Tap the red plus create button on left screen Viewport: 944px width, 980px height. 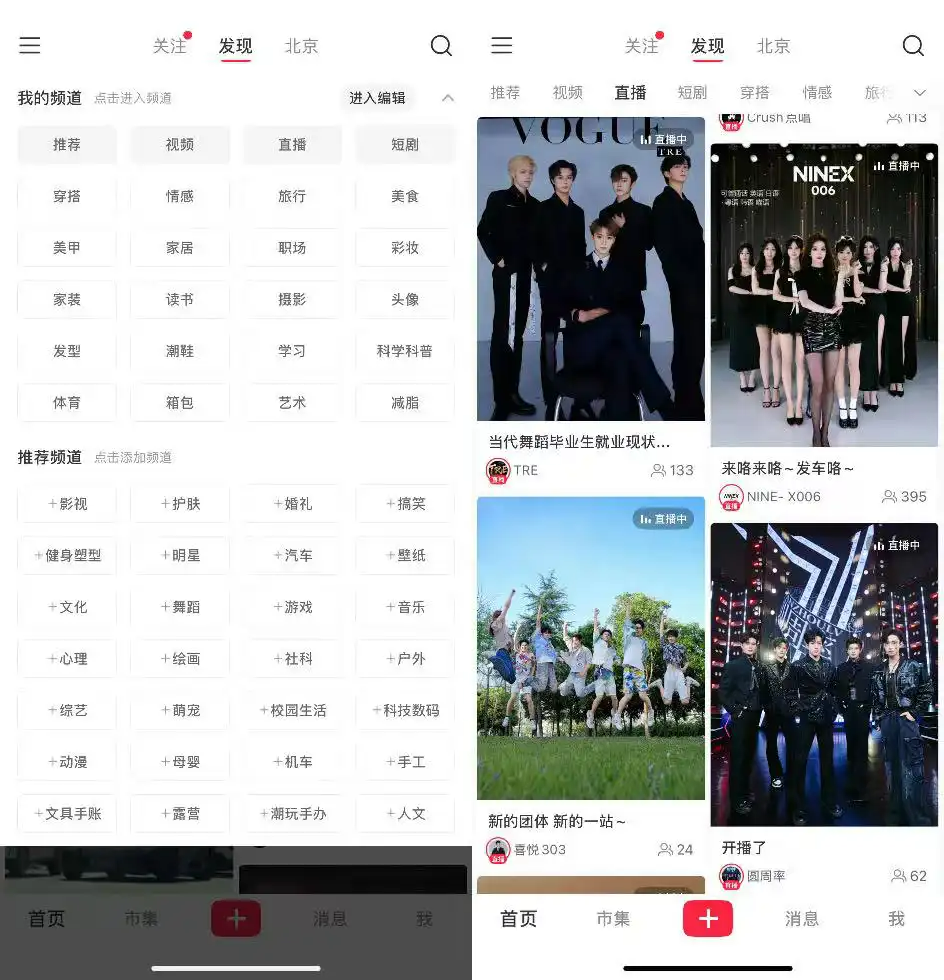(236, 918)
